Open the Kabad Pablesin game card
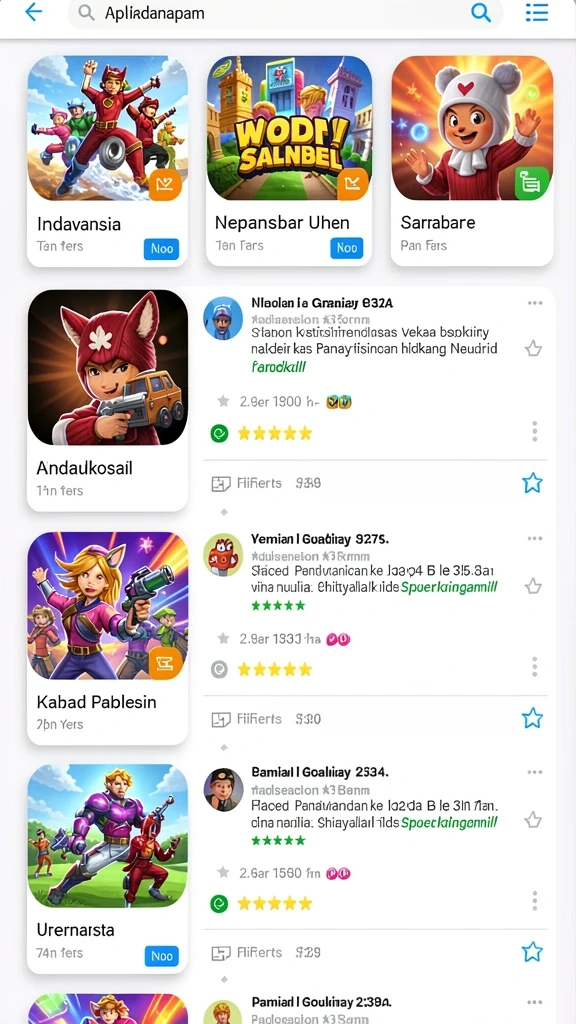This screenshot has height=1024, width=576. tap(107, 638)
